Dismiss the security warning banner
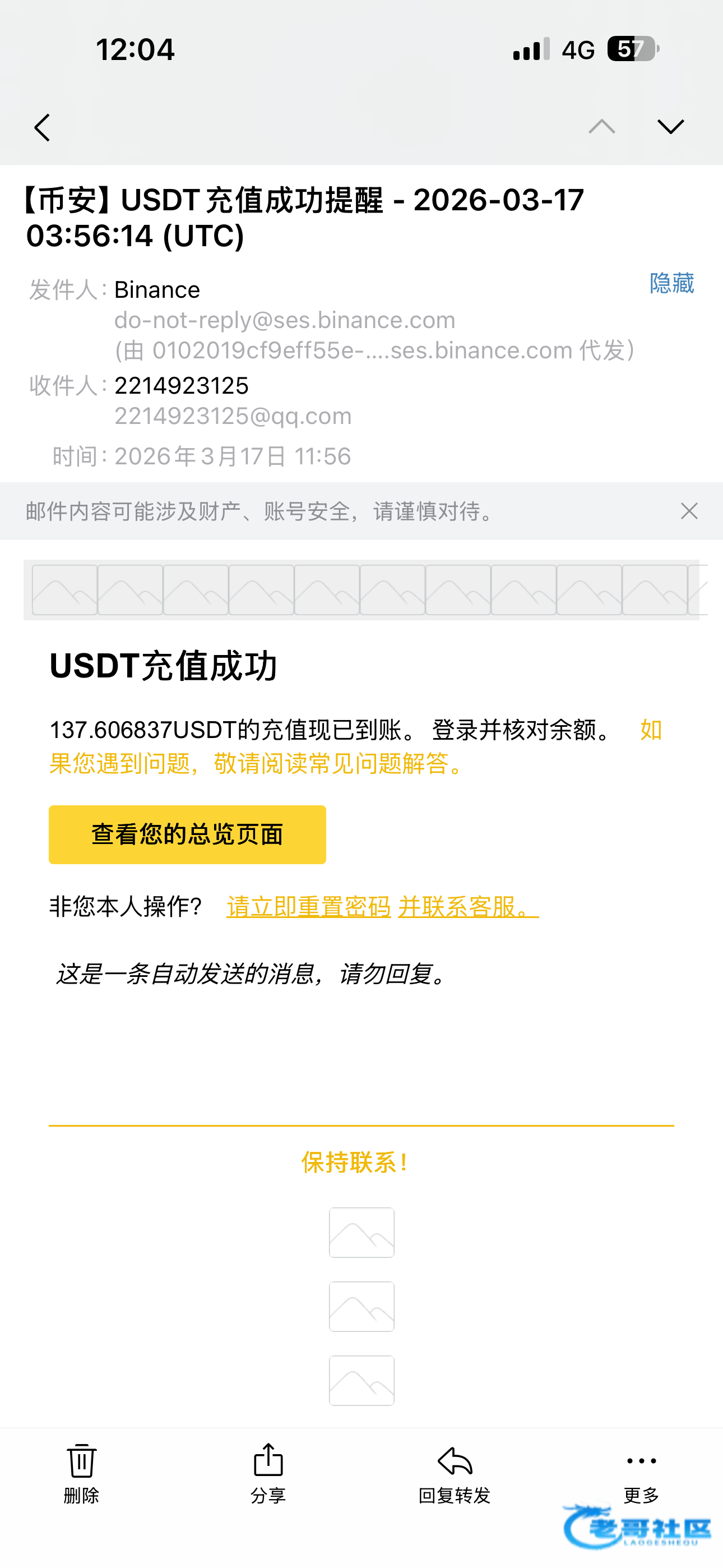 tap(689, 511)
